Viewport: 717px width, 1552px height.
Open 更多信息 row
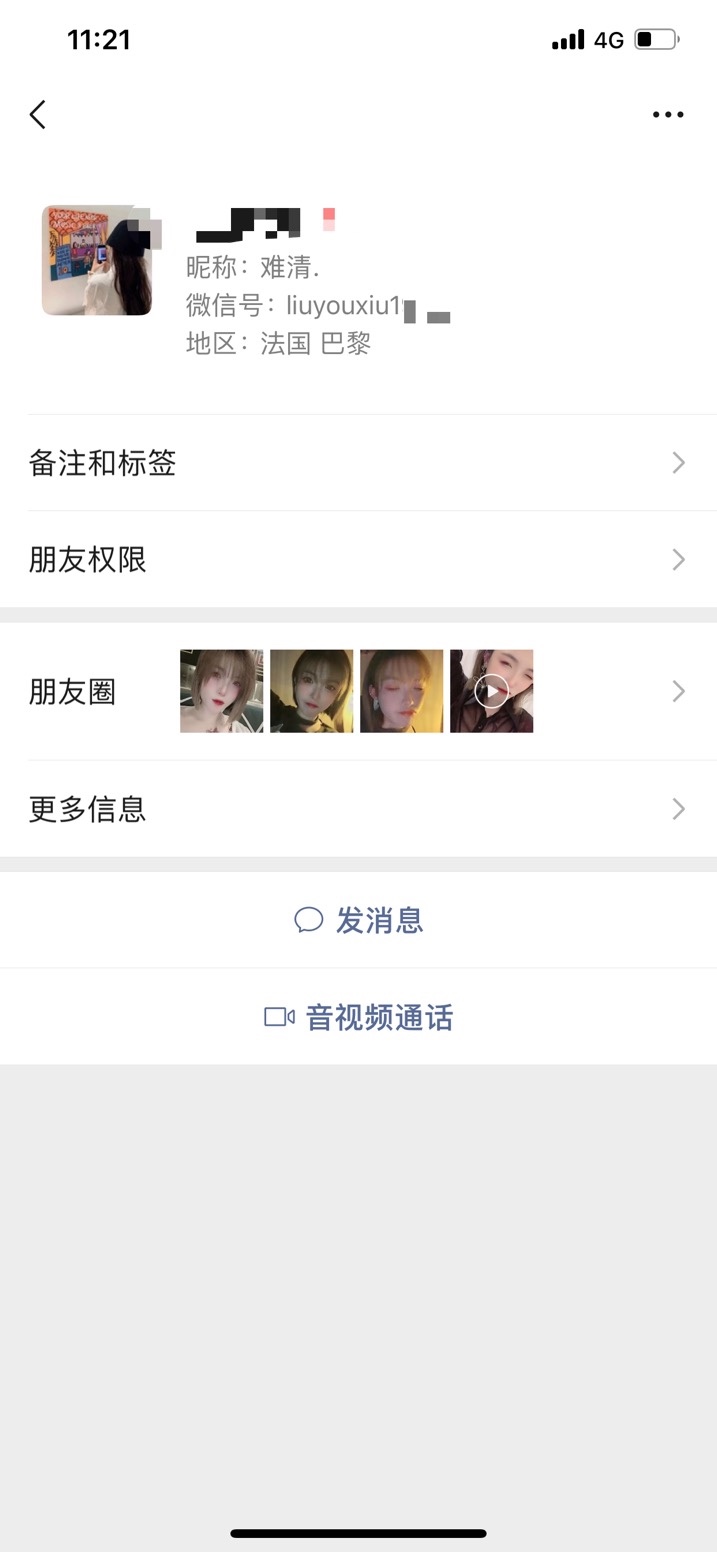point(358,808)
